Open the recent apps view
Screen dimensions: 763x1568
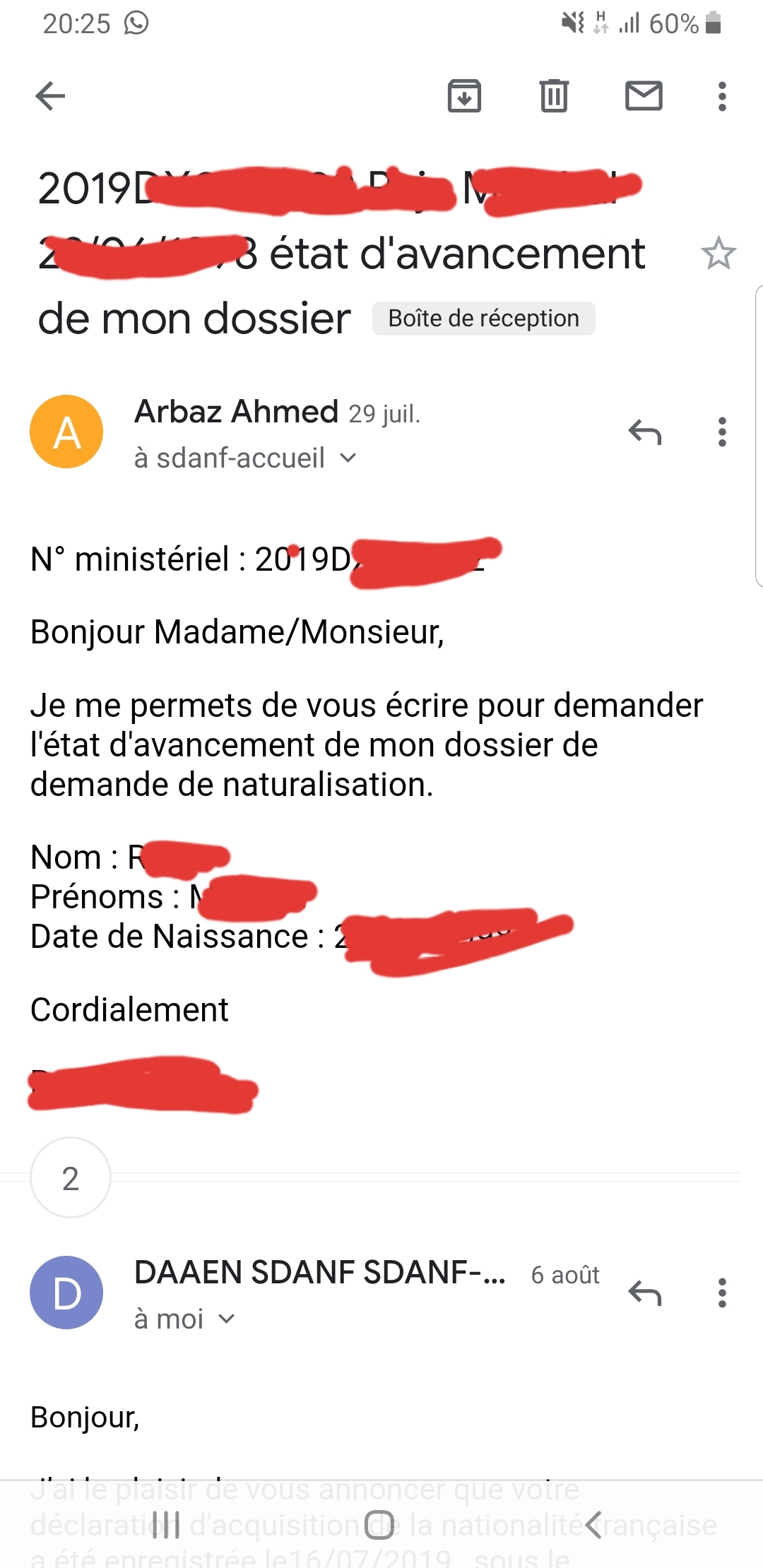[x=166, y=1524]
